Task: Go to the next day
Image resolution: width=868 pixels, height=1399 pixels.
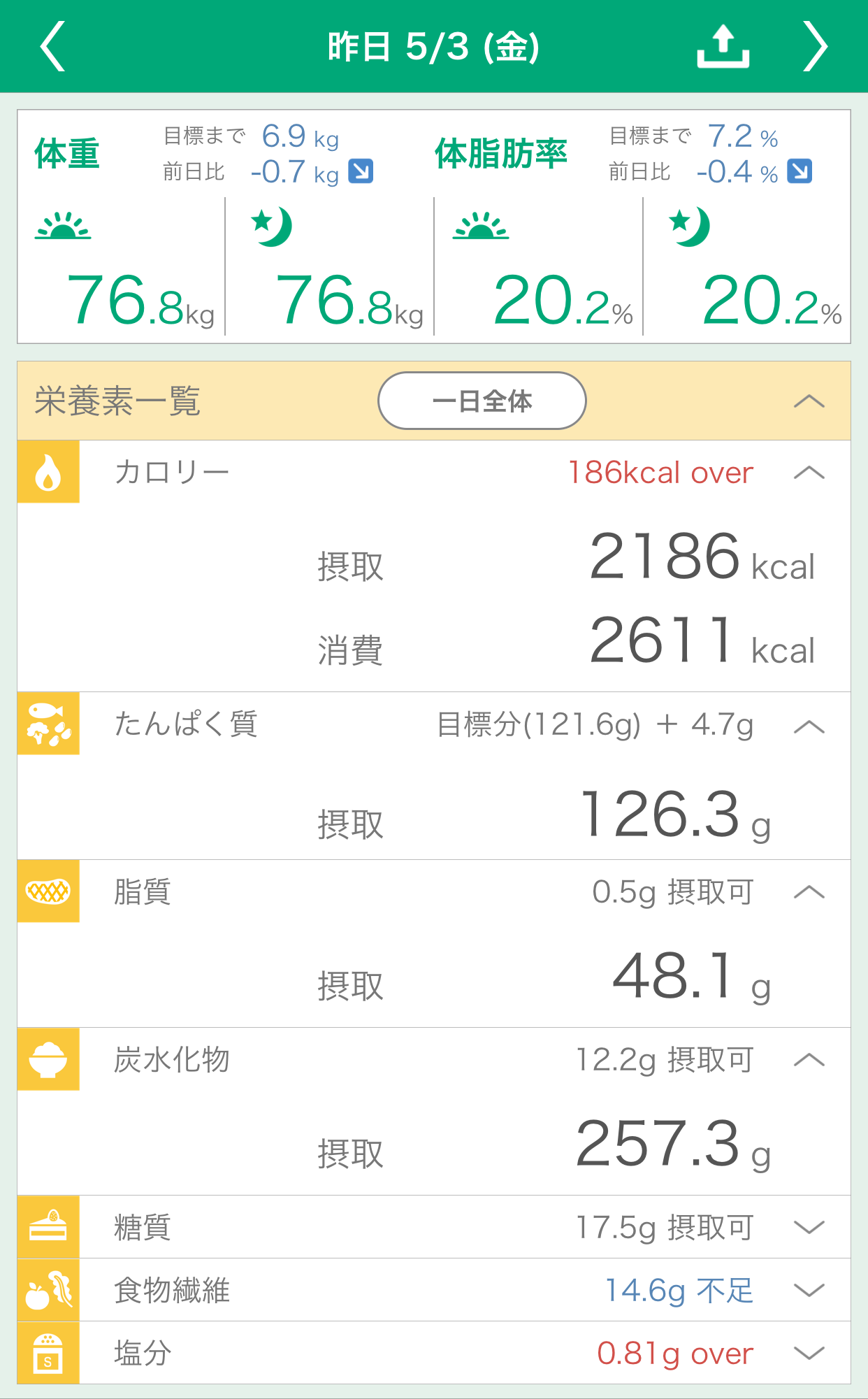Action: point(815,46)
